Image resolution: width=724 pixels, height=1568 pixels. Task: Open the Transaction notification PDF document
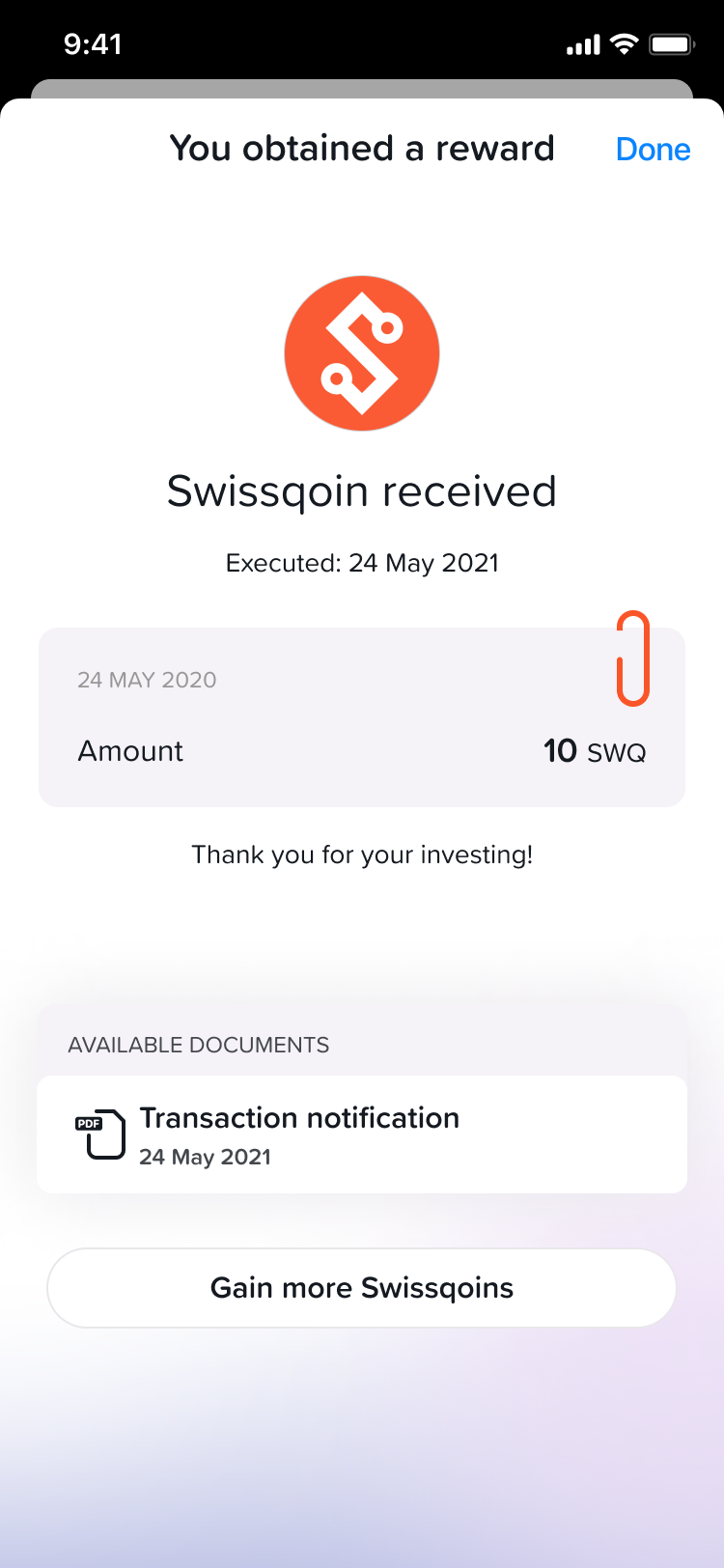tap(361, 1134)
